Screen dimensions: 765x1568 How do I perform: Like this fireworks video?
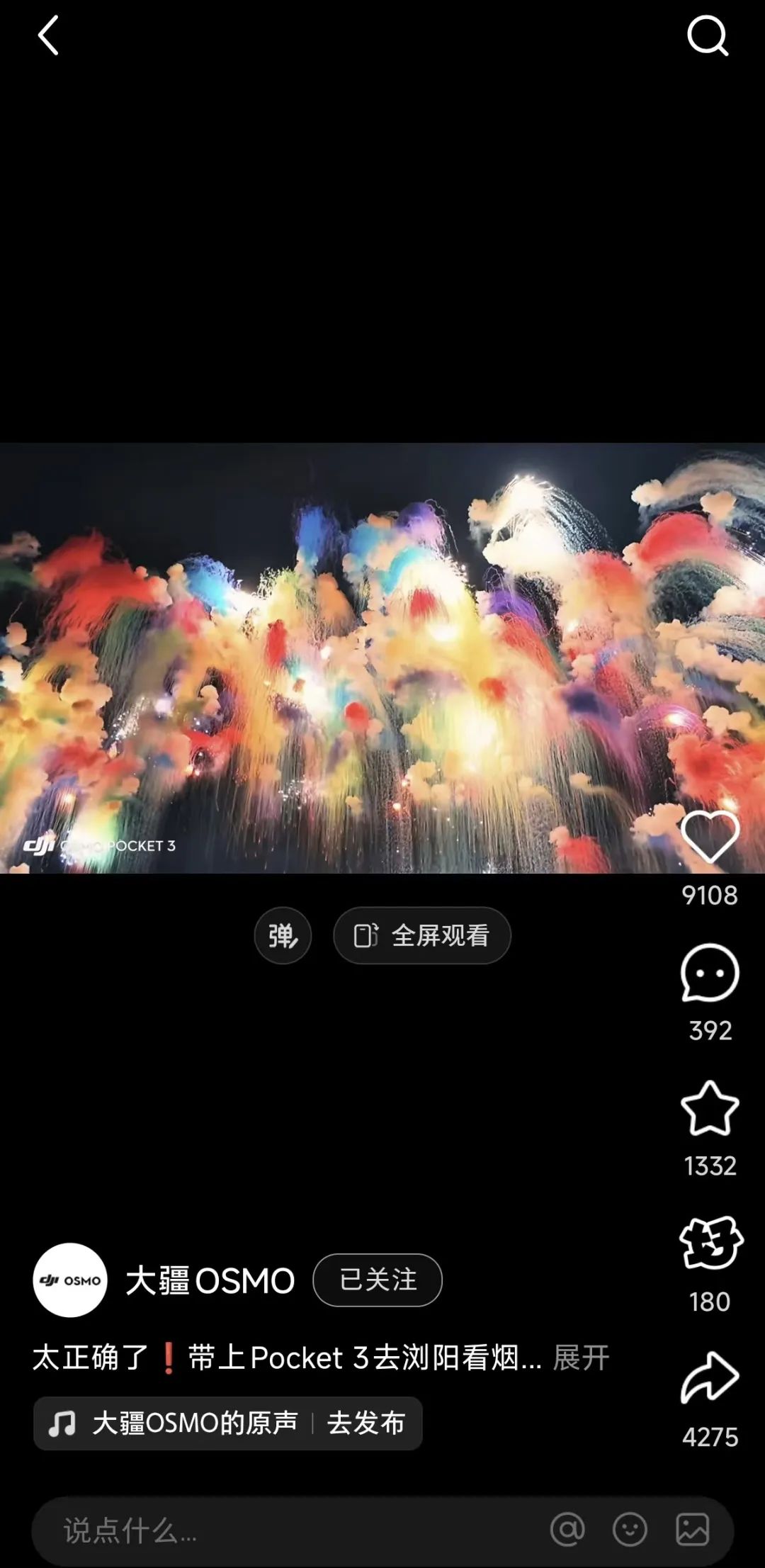tap(710, 837)
